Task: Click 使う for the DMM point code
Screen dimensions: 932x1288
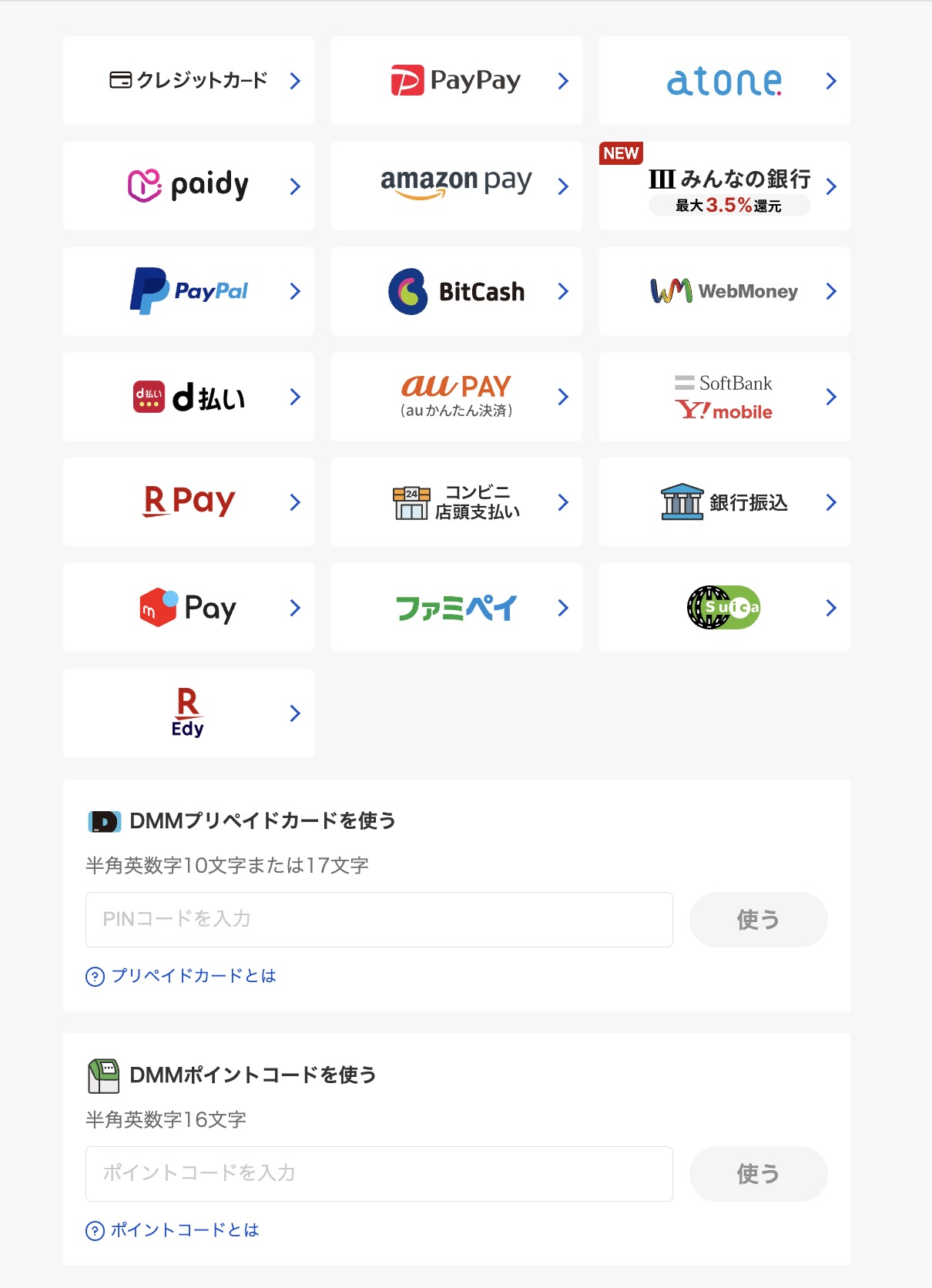Action: pyautogui.click(x=758, y=1173)
